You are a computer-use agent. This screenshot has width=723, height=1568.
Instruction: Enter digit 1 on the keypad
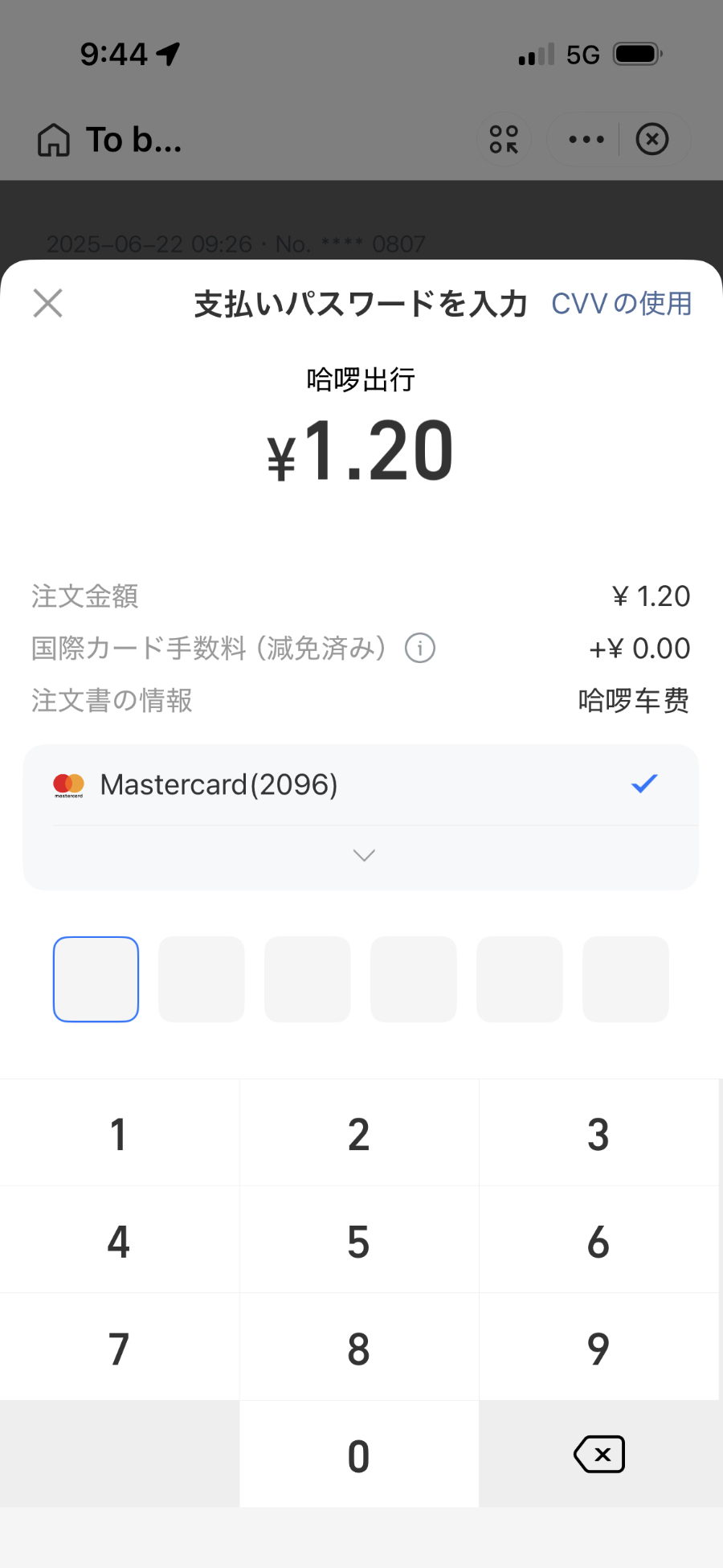(x=119, y=1134)
